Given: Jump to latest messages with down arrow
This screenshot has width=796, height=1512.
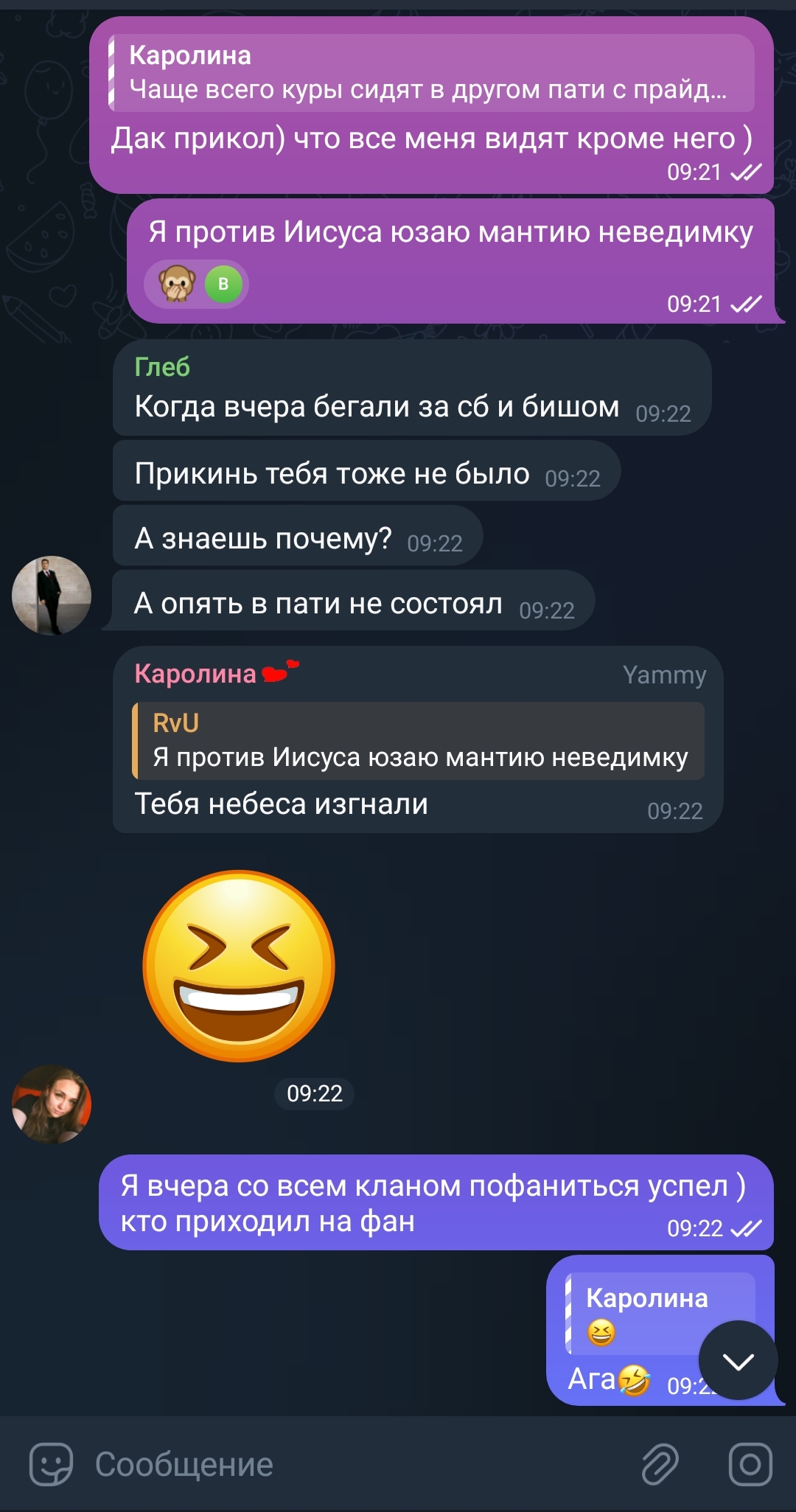Looking at the screenshot, I should click(x=738, y=1361).
